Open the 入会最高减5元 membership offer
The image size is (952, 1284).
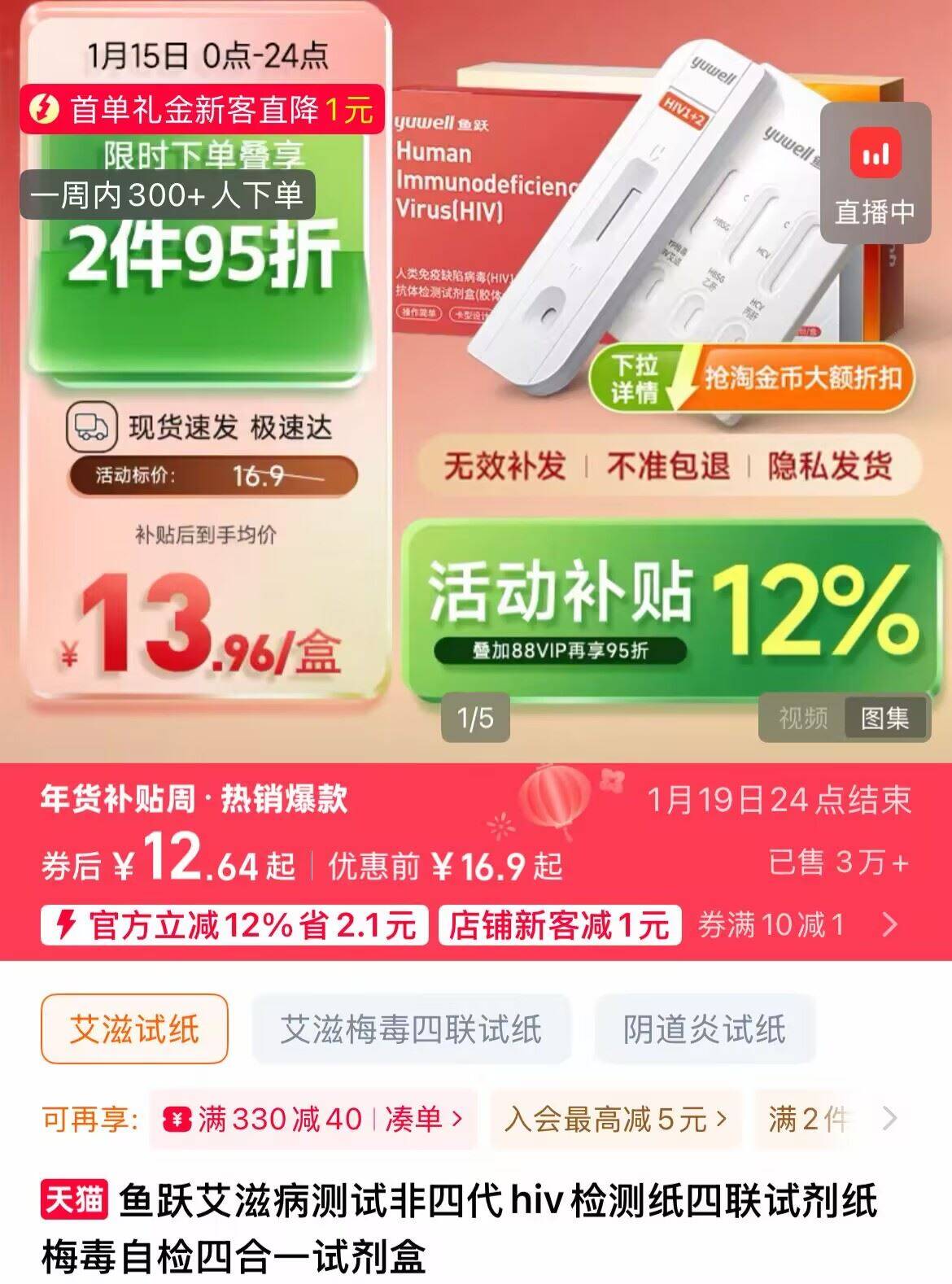pos(615,1119)
